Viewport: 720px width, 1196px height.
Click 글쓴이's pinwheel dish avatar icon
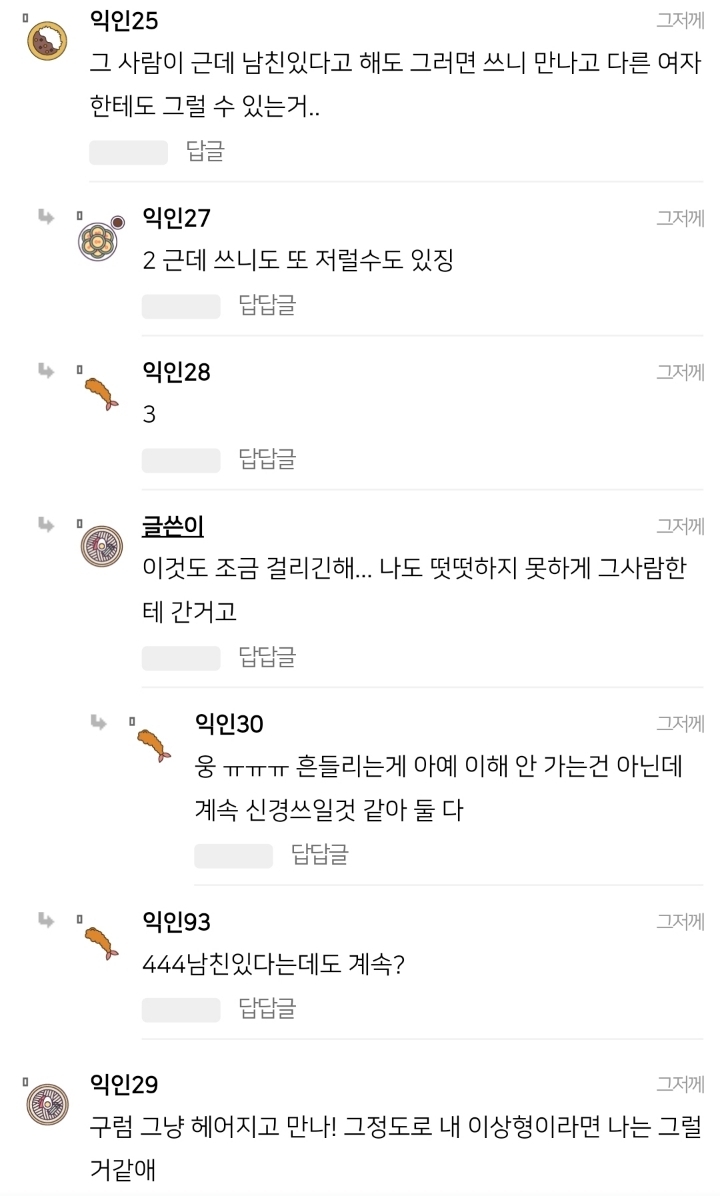pos(102,545)
